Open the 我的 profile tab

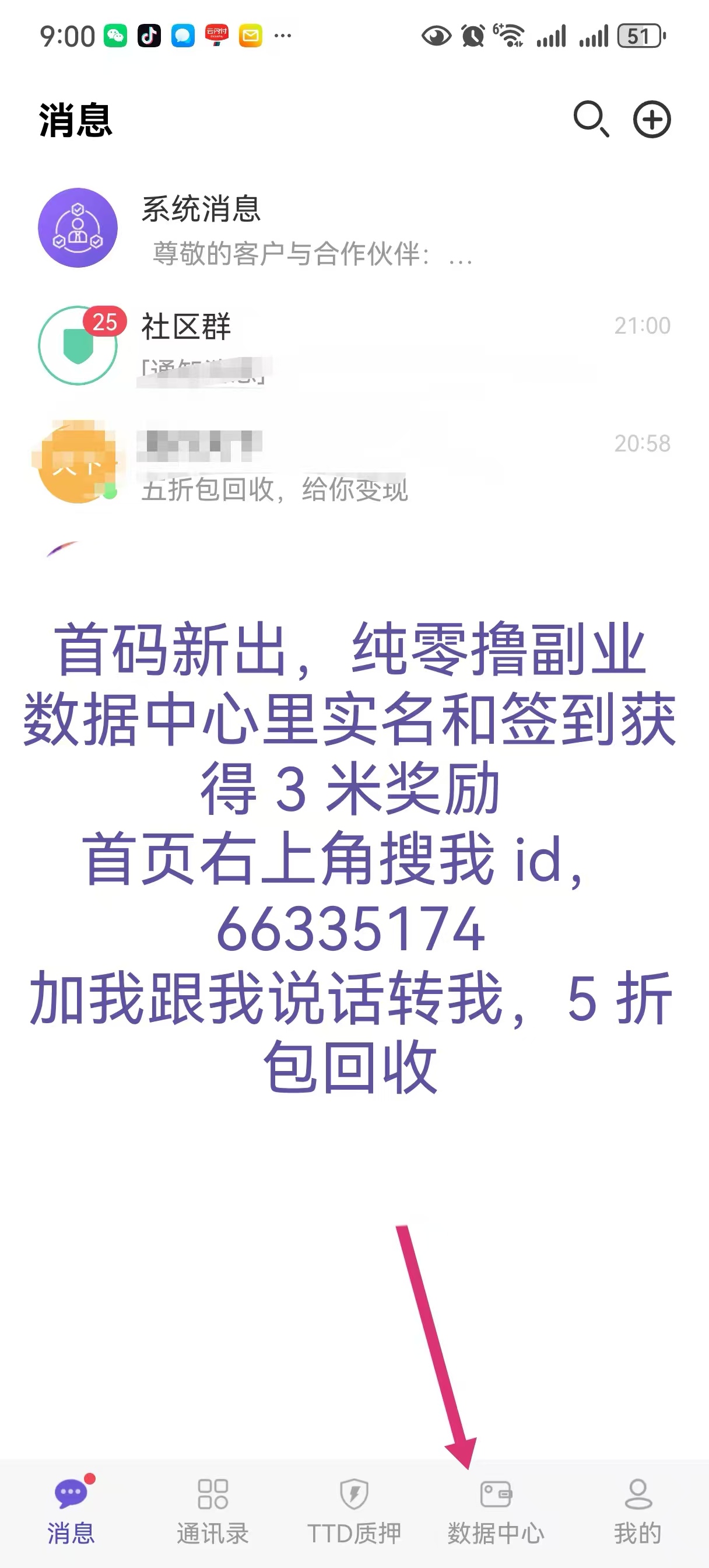click(x=638, y=1511)
